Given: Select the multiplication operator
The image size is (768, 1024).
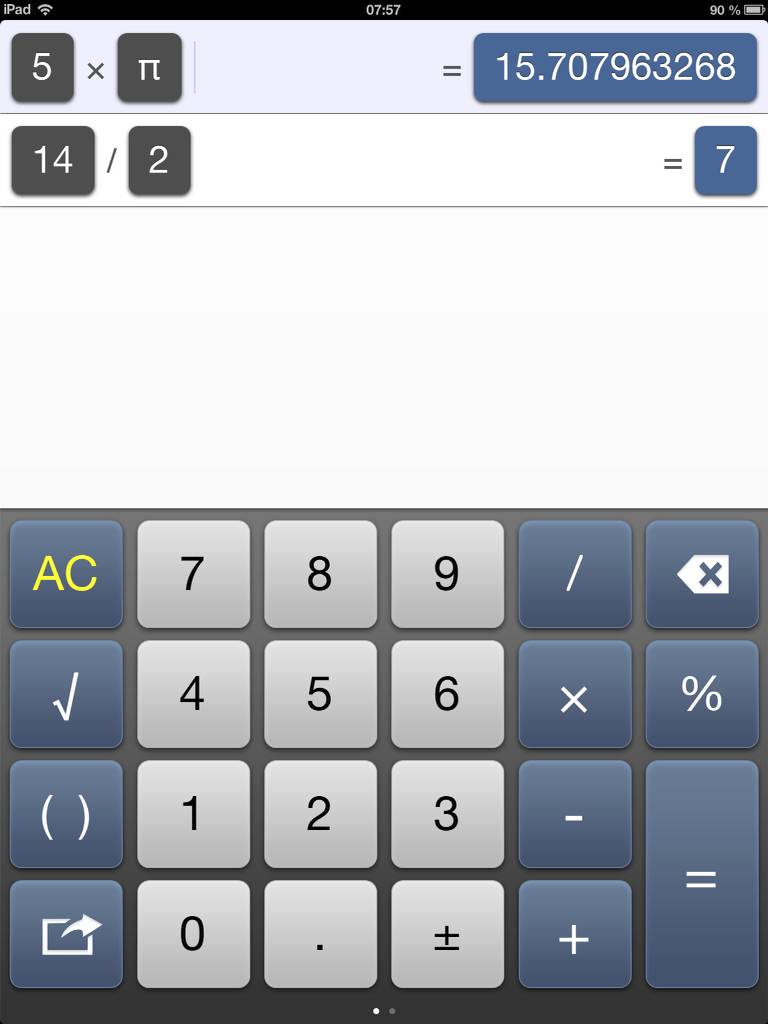Looking at the screenshot, I should pyautogui.click(x=575, y=694).
